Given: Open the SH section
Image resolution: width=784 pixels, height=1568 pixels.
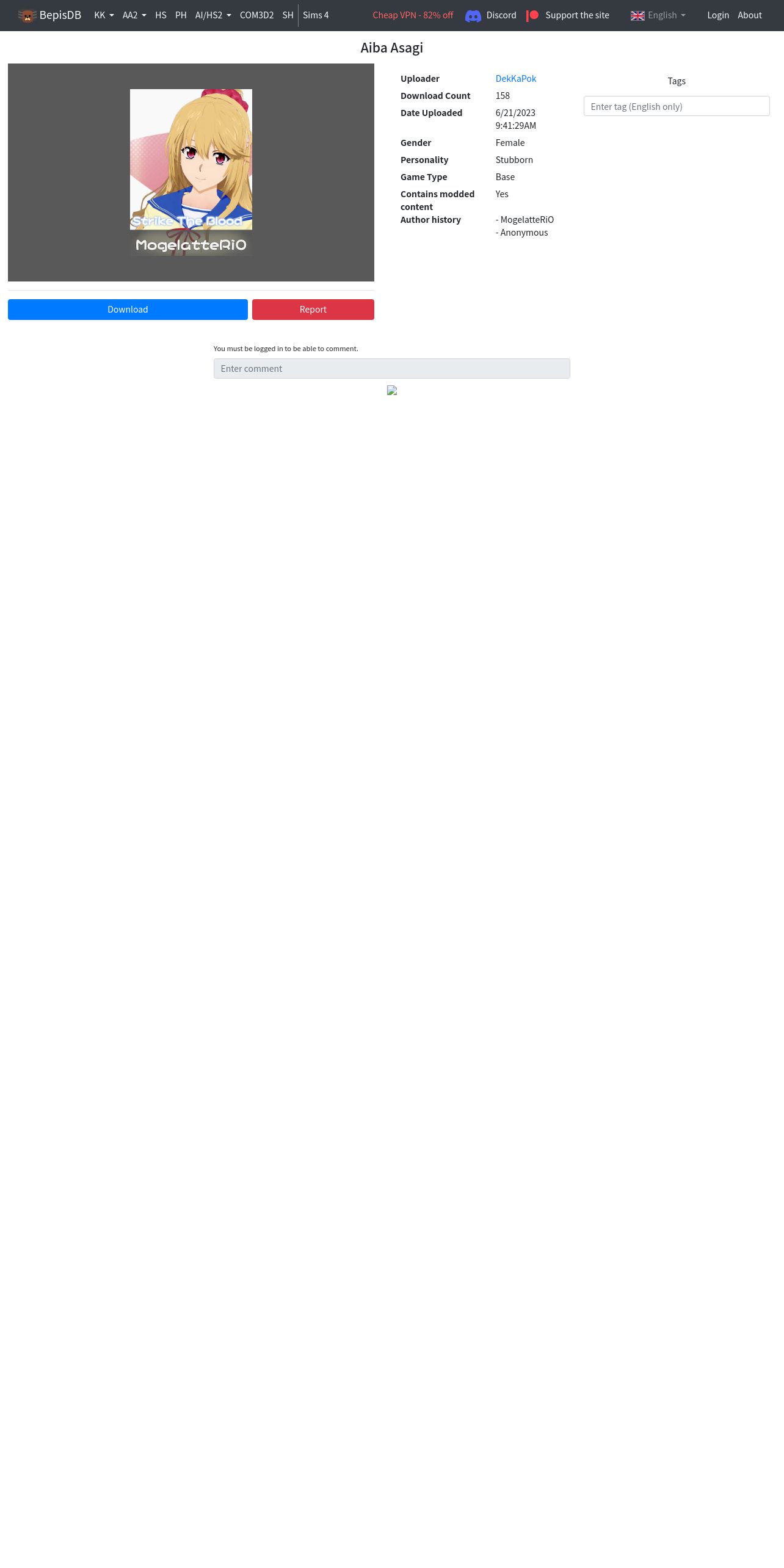Looking at the screenshot, I should pyautogui.click(x=288, y=15).
